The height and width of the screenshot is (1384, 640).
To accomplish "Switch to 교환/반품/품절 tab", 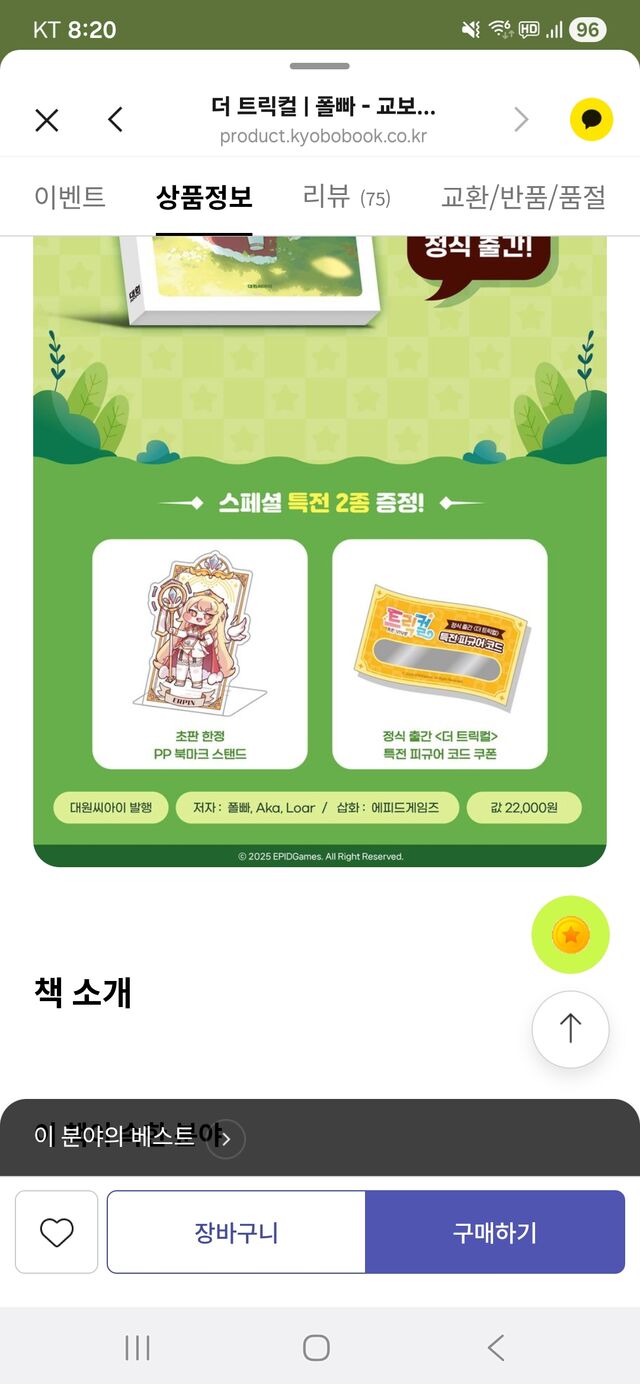I will pos(523,197).
